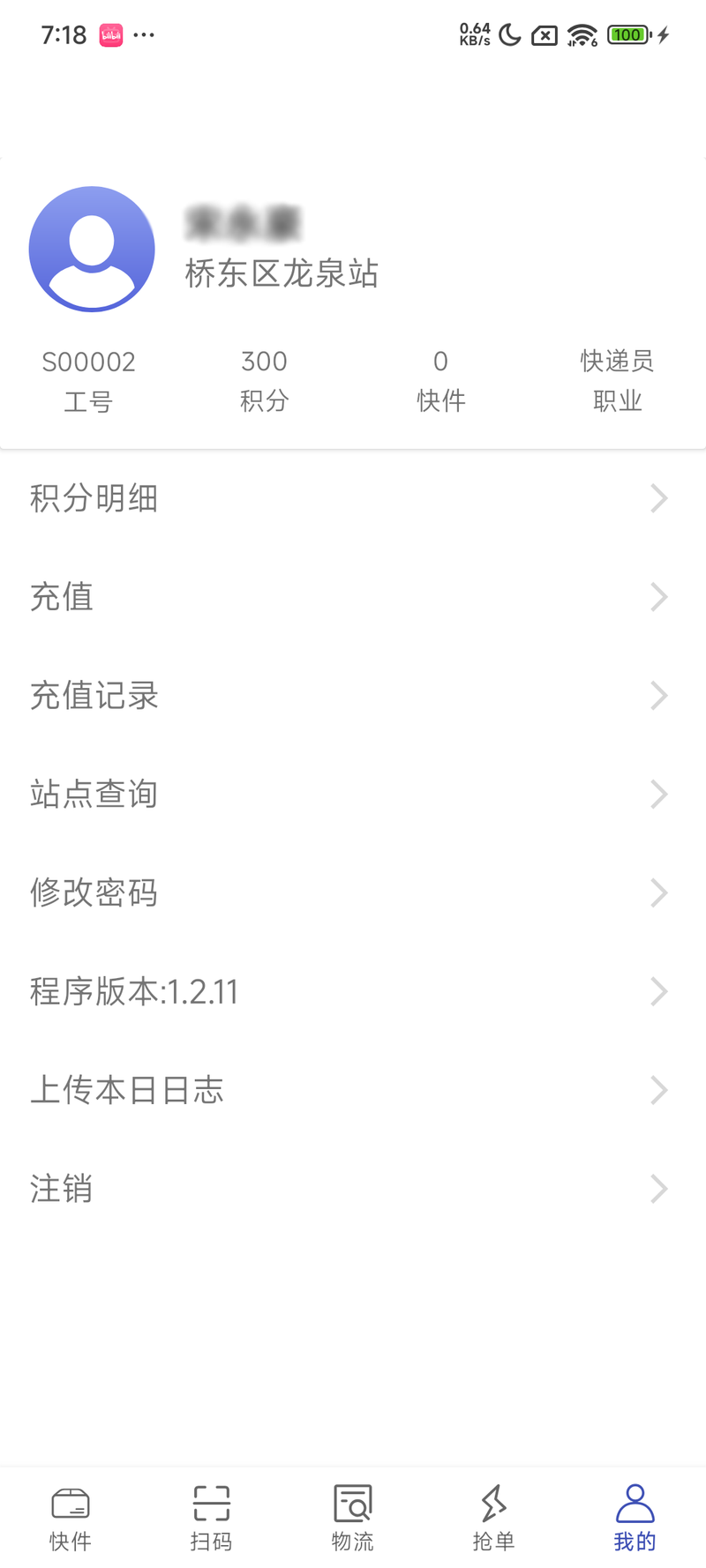
Task: Open the 积分明细 points details row
Action: click(353, 498)
